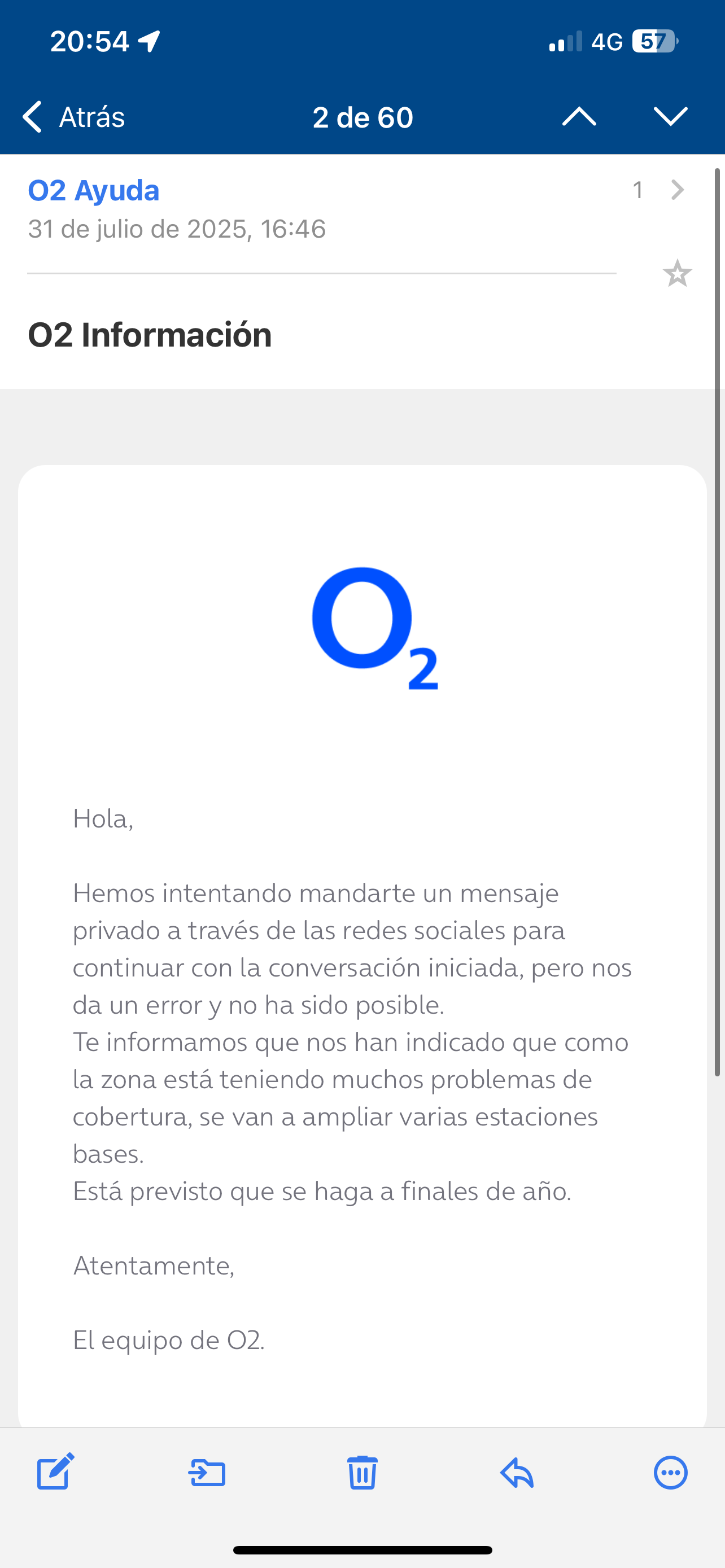Open the more options menu

(671, 1473)
